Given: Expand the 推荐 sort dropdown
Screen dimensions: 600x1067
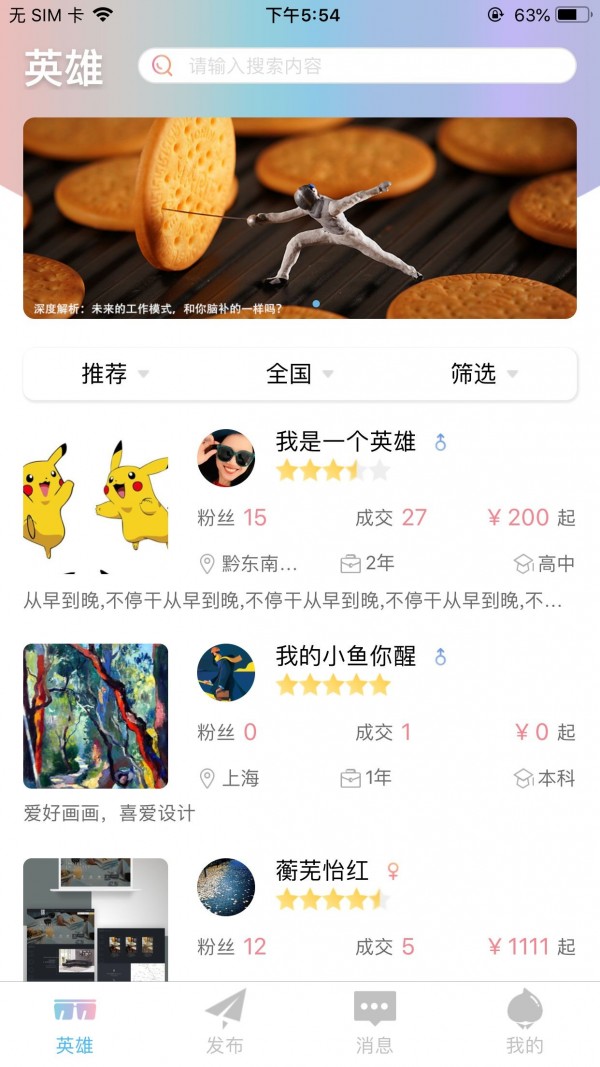Looking at the screenshot, I should pyautogui.click(x=114, y=374).
